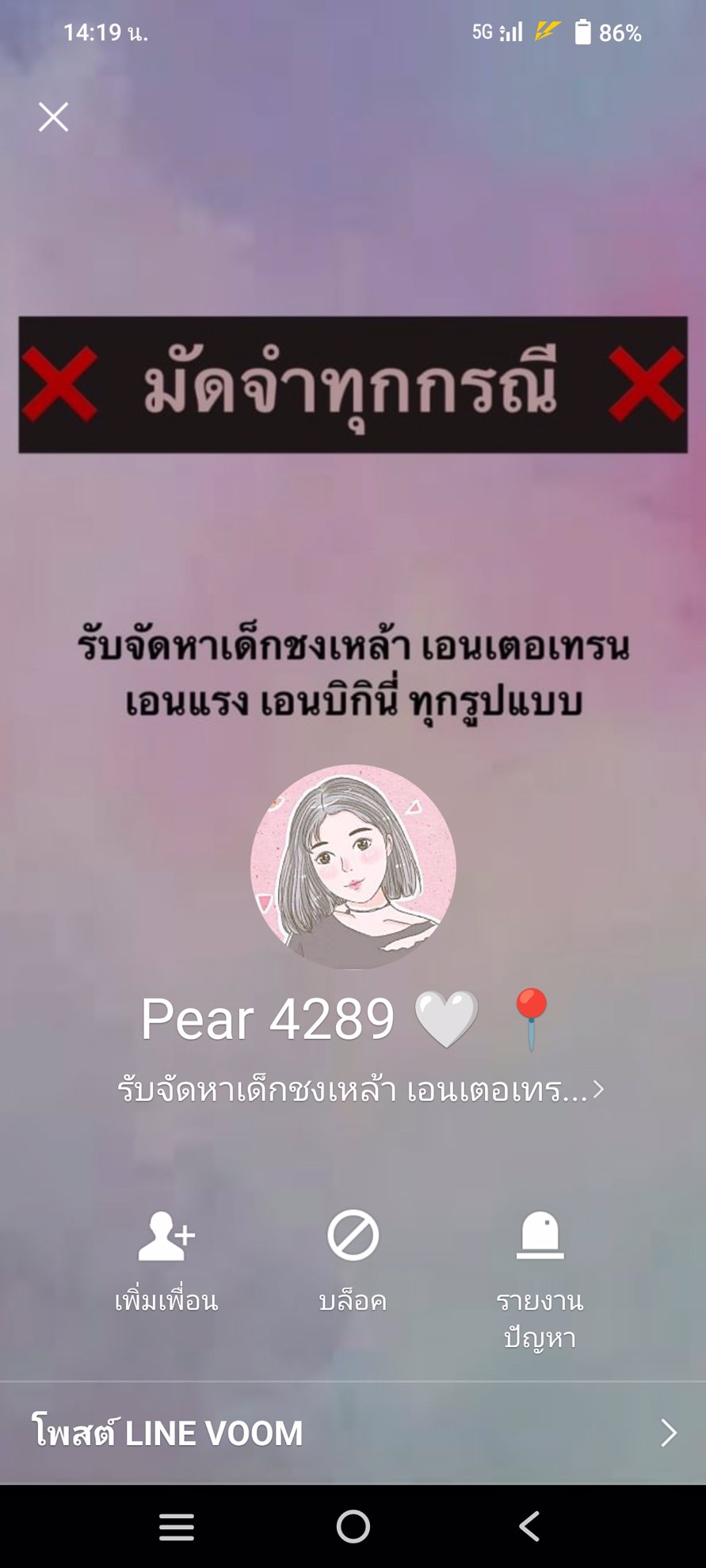Open Pear 4289's profile picture
This screenshot has width=706, height=1568.
(353, 866)
